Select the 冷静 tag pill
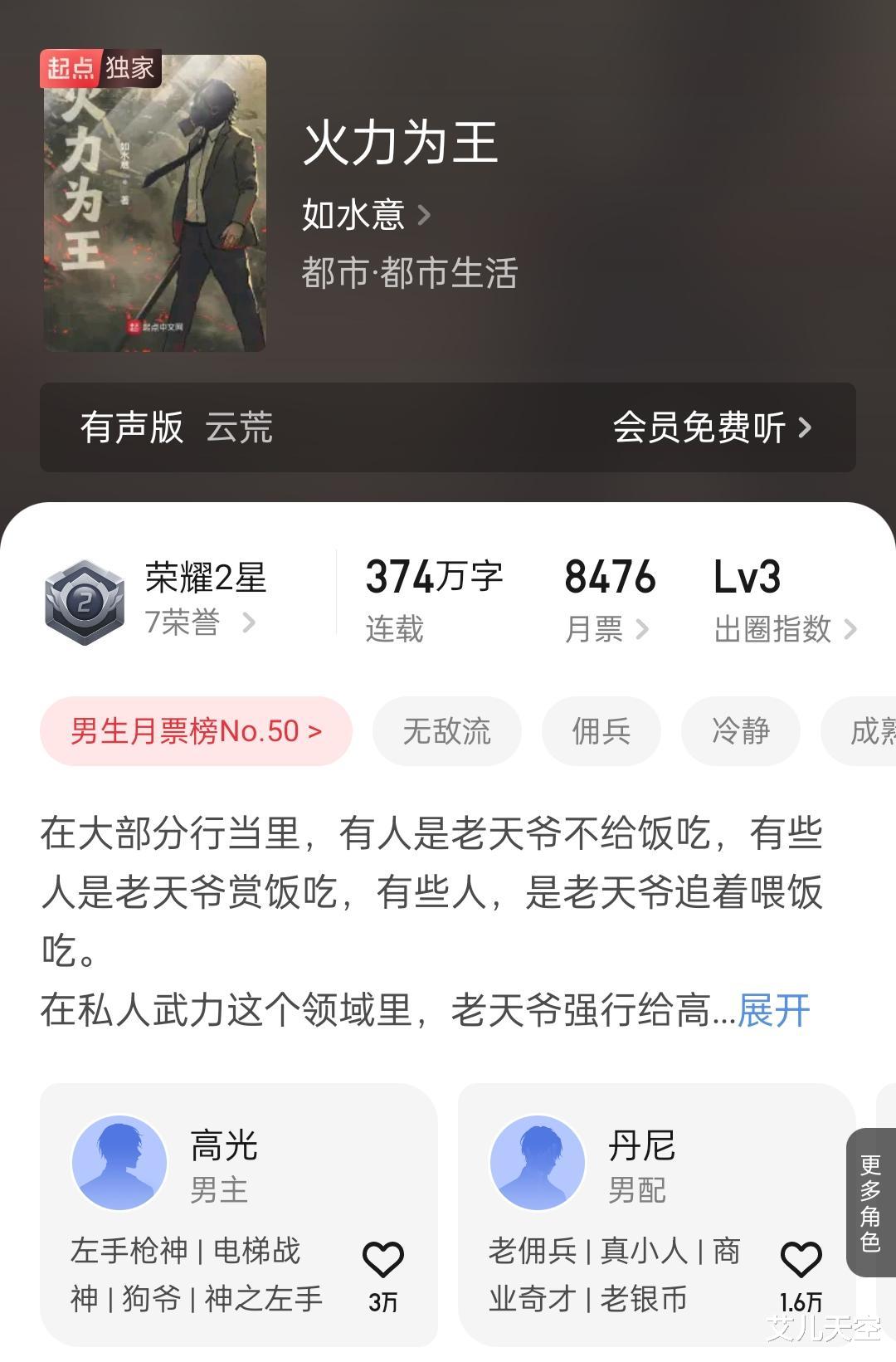The height and width of the screenshot is (1362, 896). [739, 731]
